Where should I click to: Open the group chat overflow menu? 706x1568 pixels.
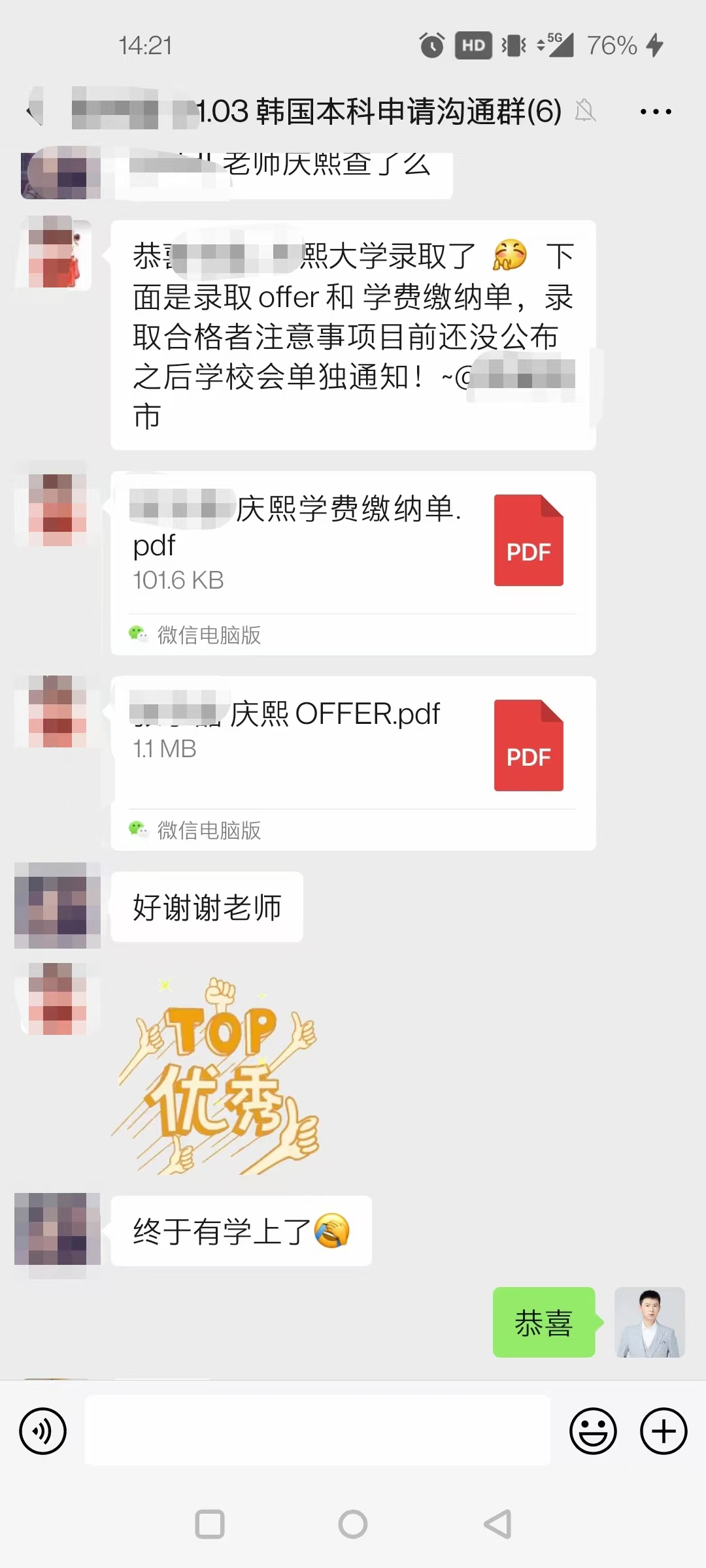pyautogui.click(x=656, y=112)
